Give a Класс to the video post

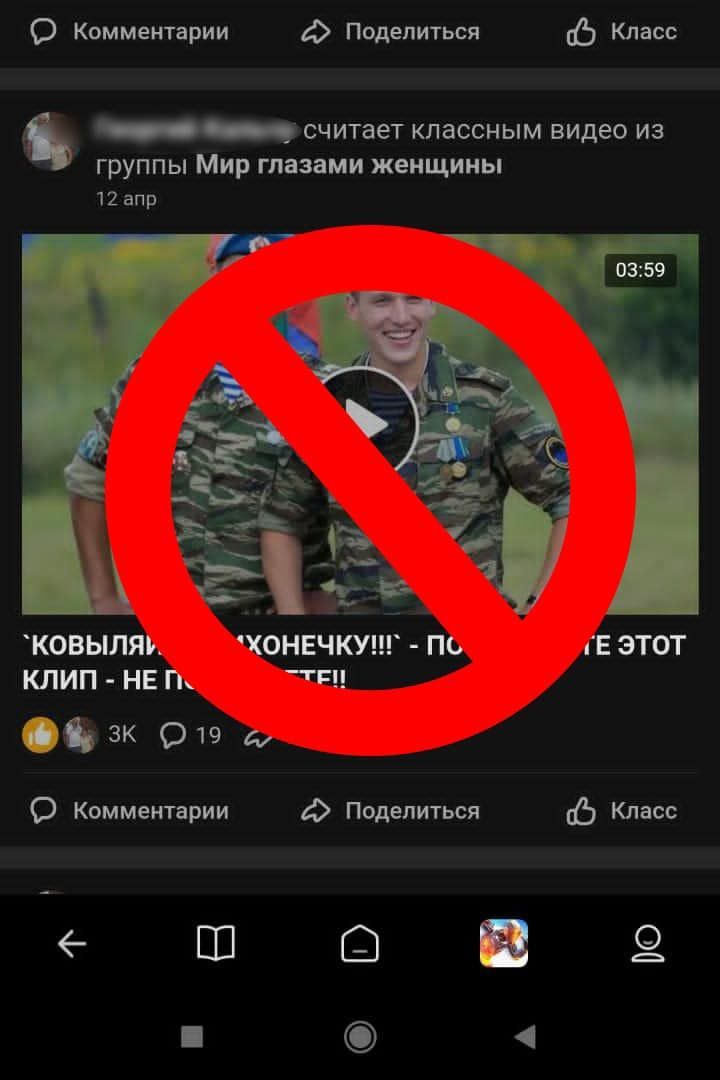(x=622, y=810)
